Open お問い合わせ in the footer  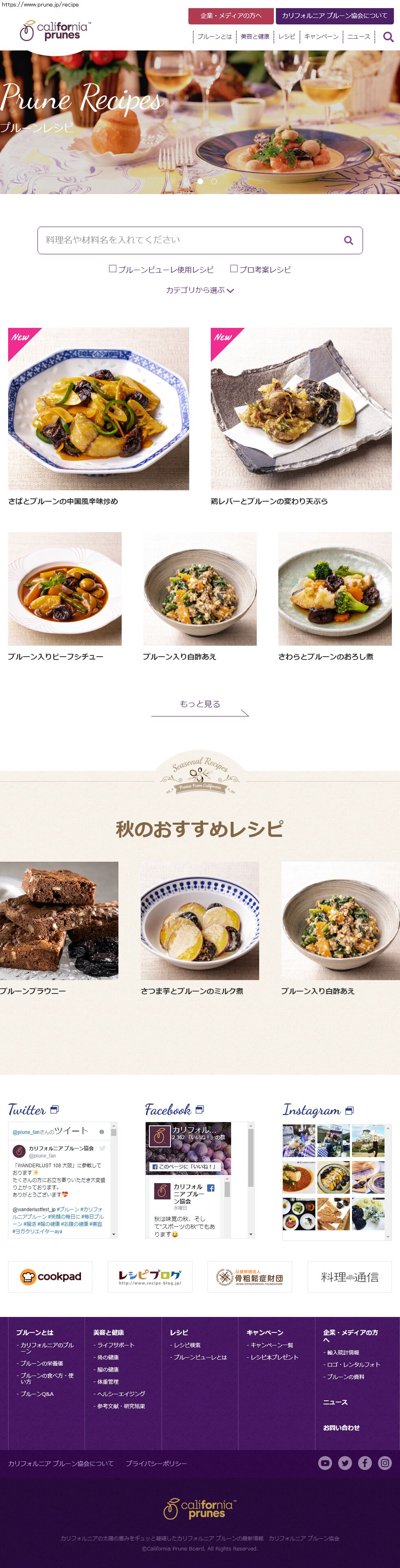point(341,1427)
